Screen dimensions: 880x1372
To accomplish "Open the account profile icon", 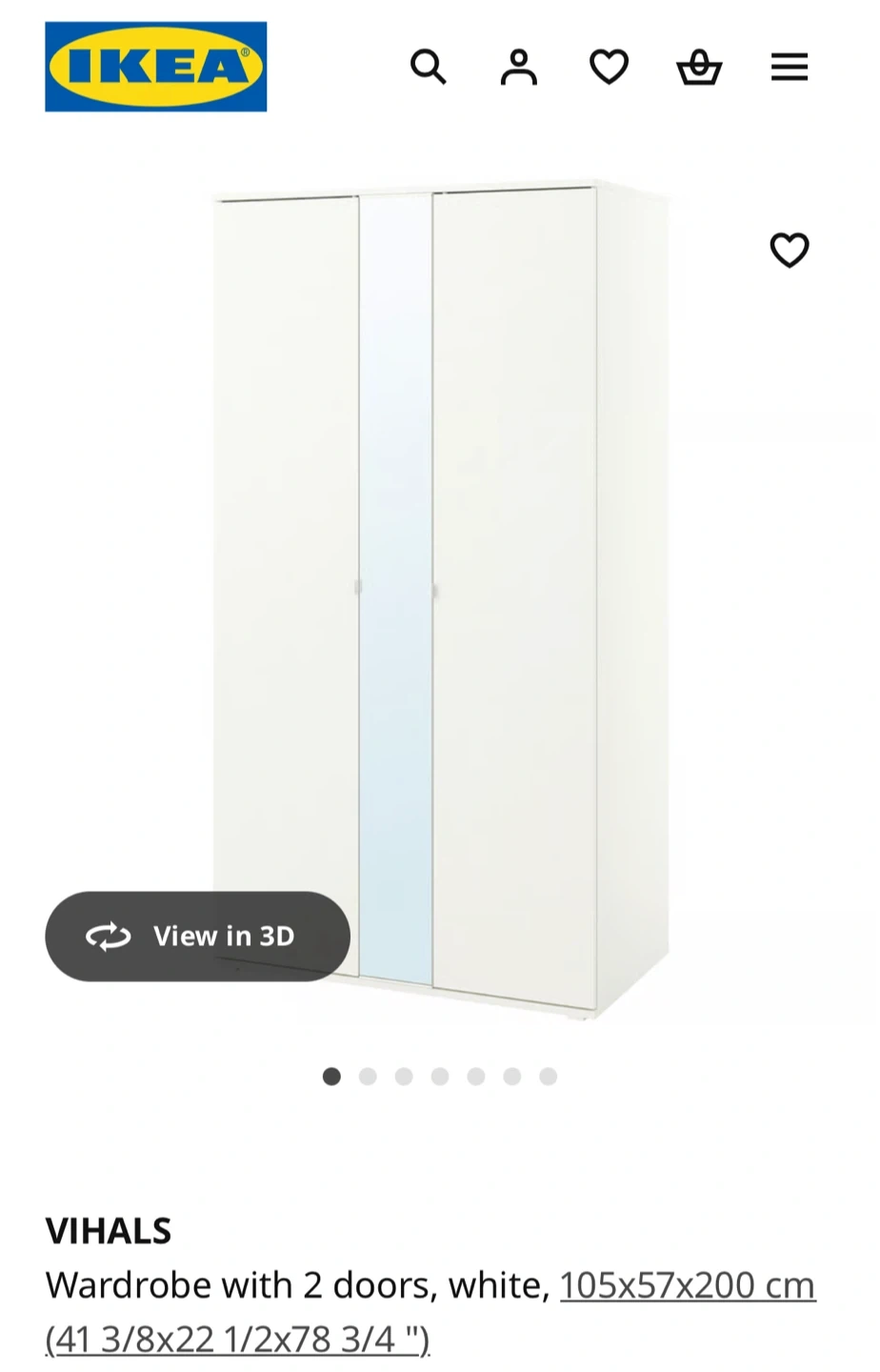I will coord(518,67).
